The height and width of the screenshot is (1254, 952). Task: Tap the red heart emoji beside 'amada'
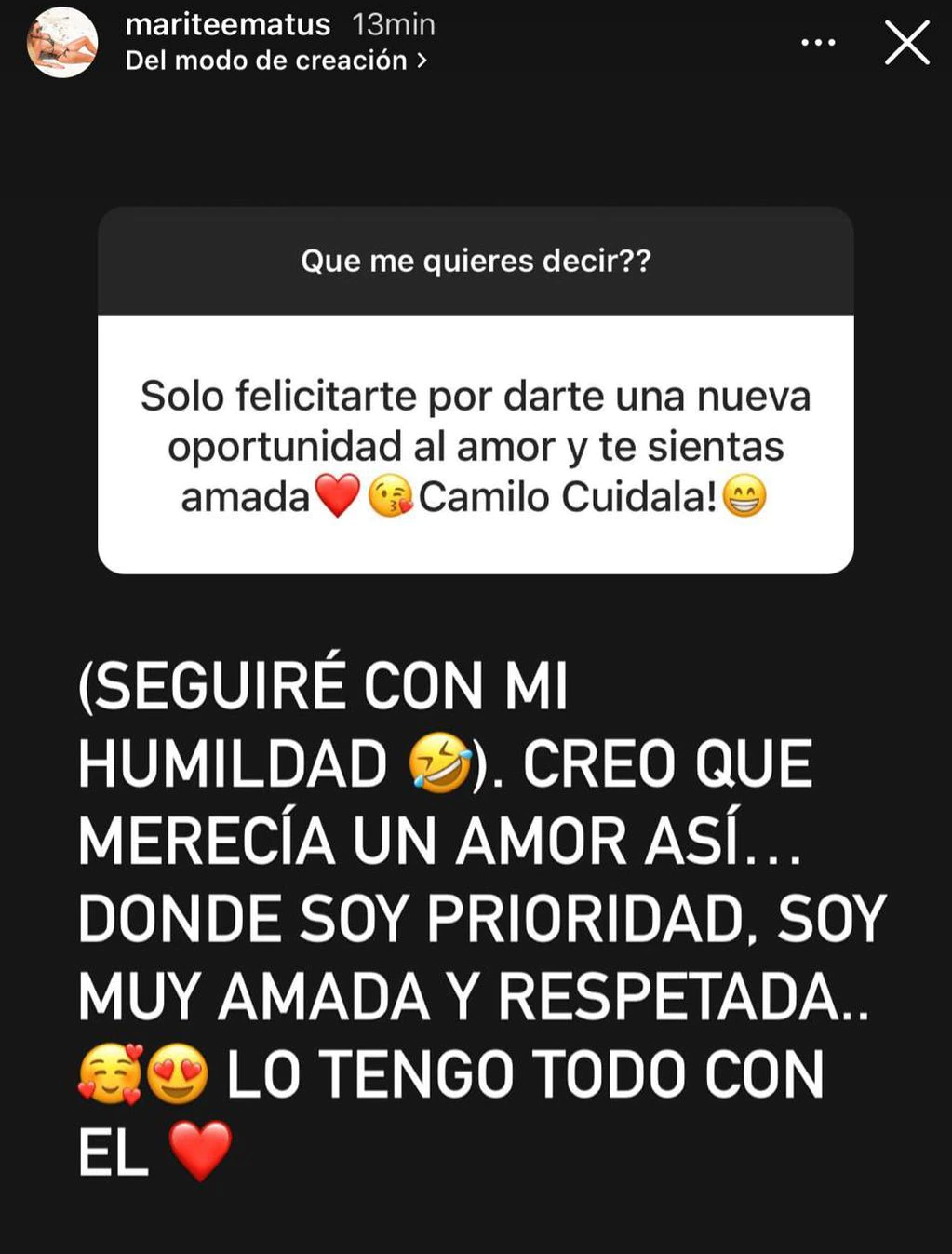(338, 494)
